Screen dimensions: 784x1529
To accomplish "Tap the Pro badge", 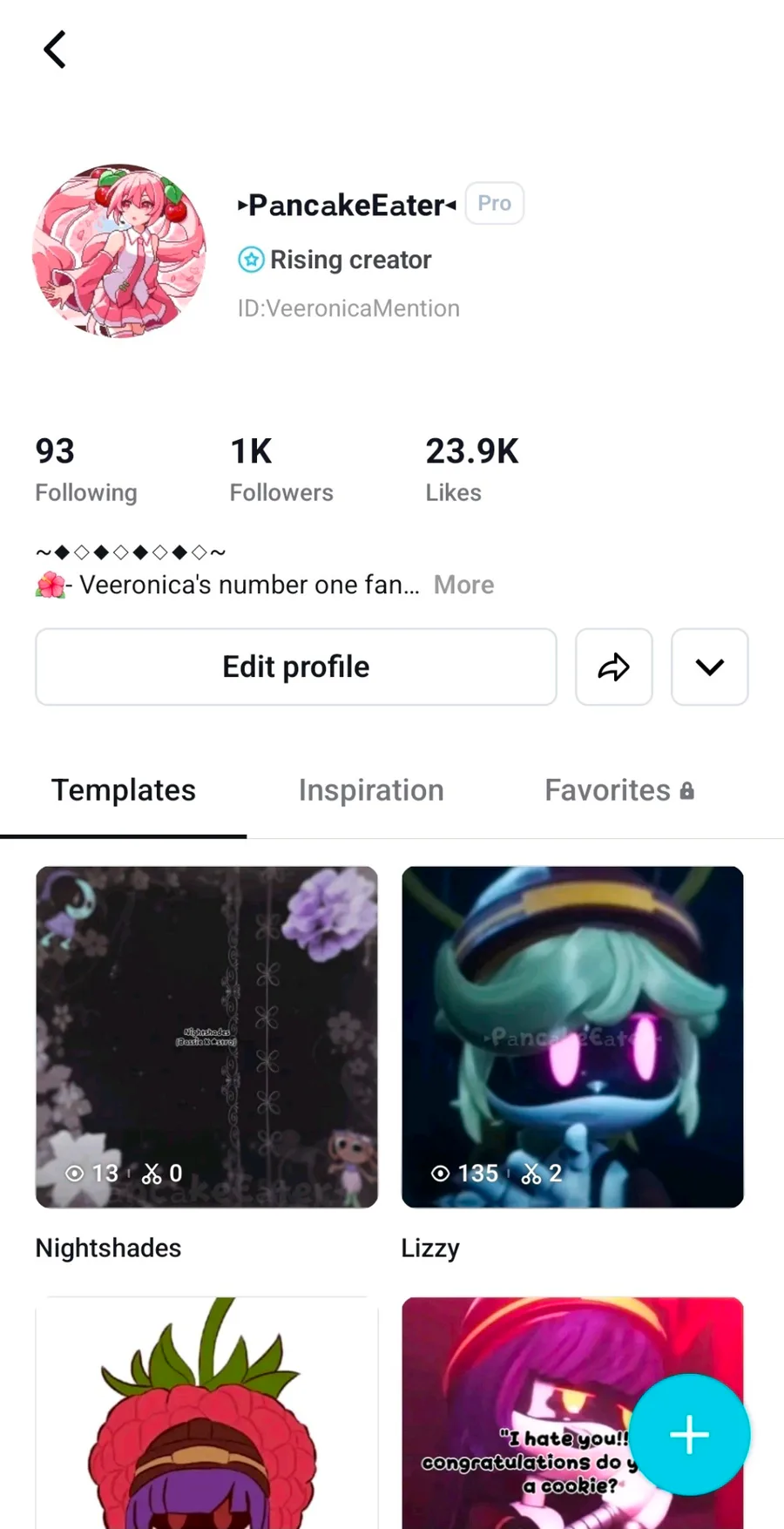I will point(494,203).
